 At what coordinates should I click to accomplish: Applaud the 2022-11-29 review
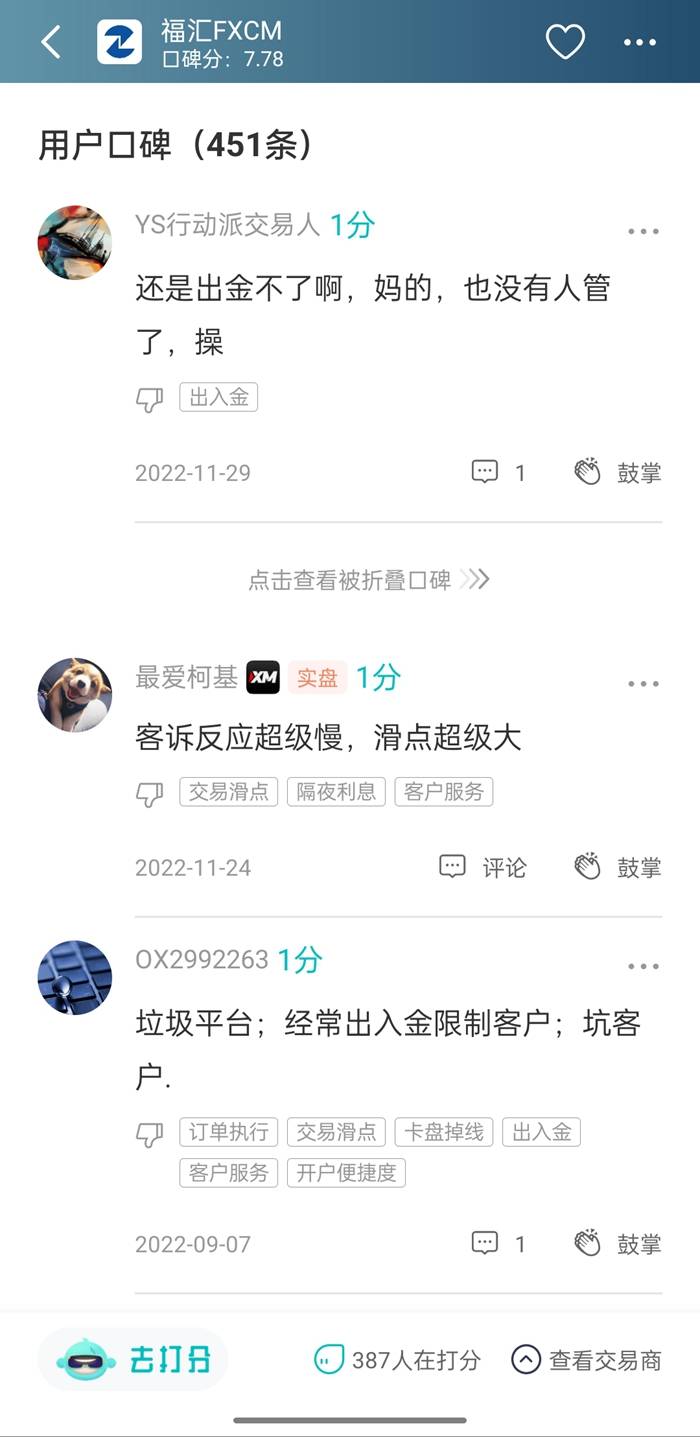pos(618,472)
